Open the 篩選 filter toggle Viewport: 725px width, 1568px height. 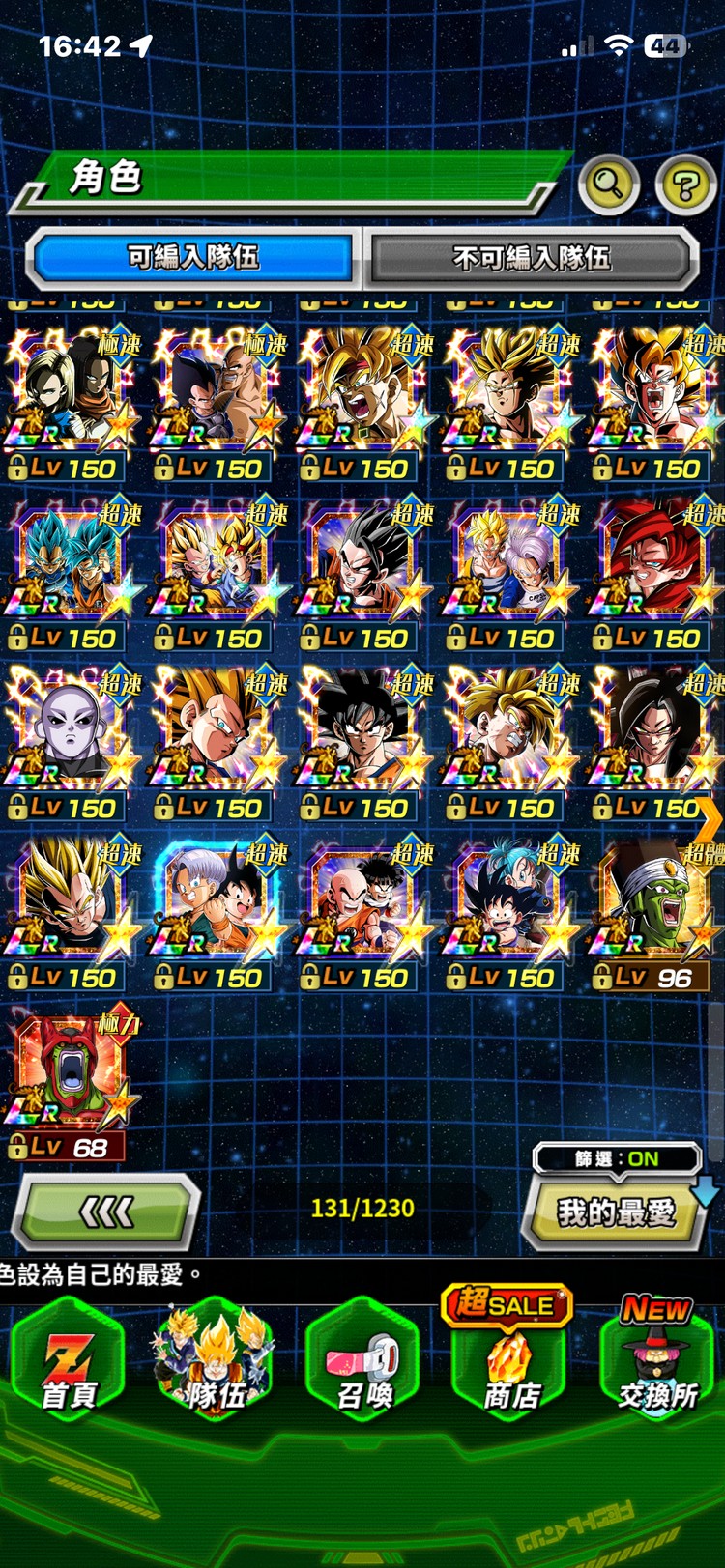(x=617, y=1158)
